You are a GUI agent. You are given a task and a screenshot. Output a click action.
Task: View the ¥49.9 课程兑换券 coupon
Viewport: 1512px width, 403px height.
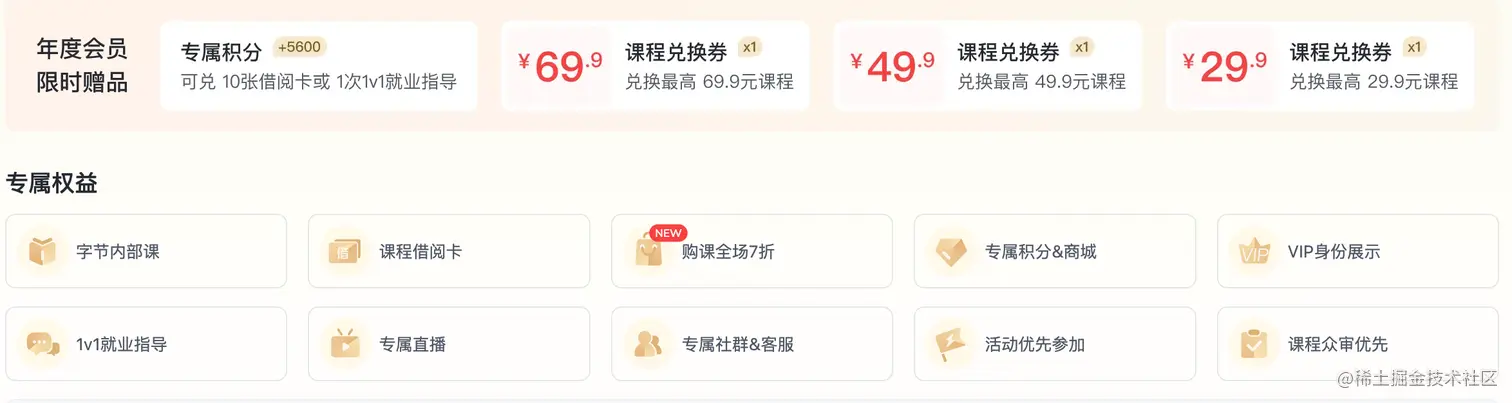(987, 66)
